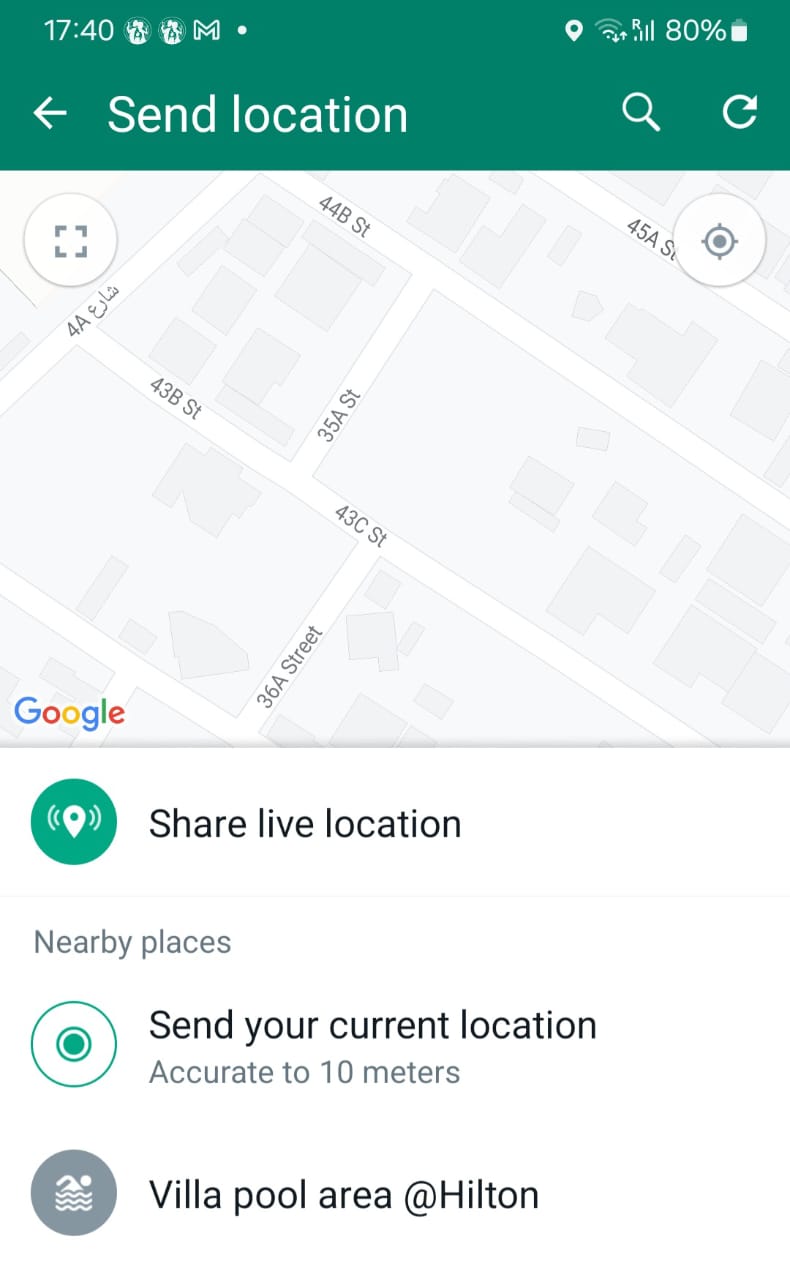Toggle fullscreen map view

point(69,240)
